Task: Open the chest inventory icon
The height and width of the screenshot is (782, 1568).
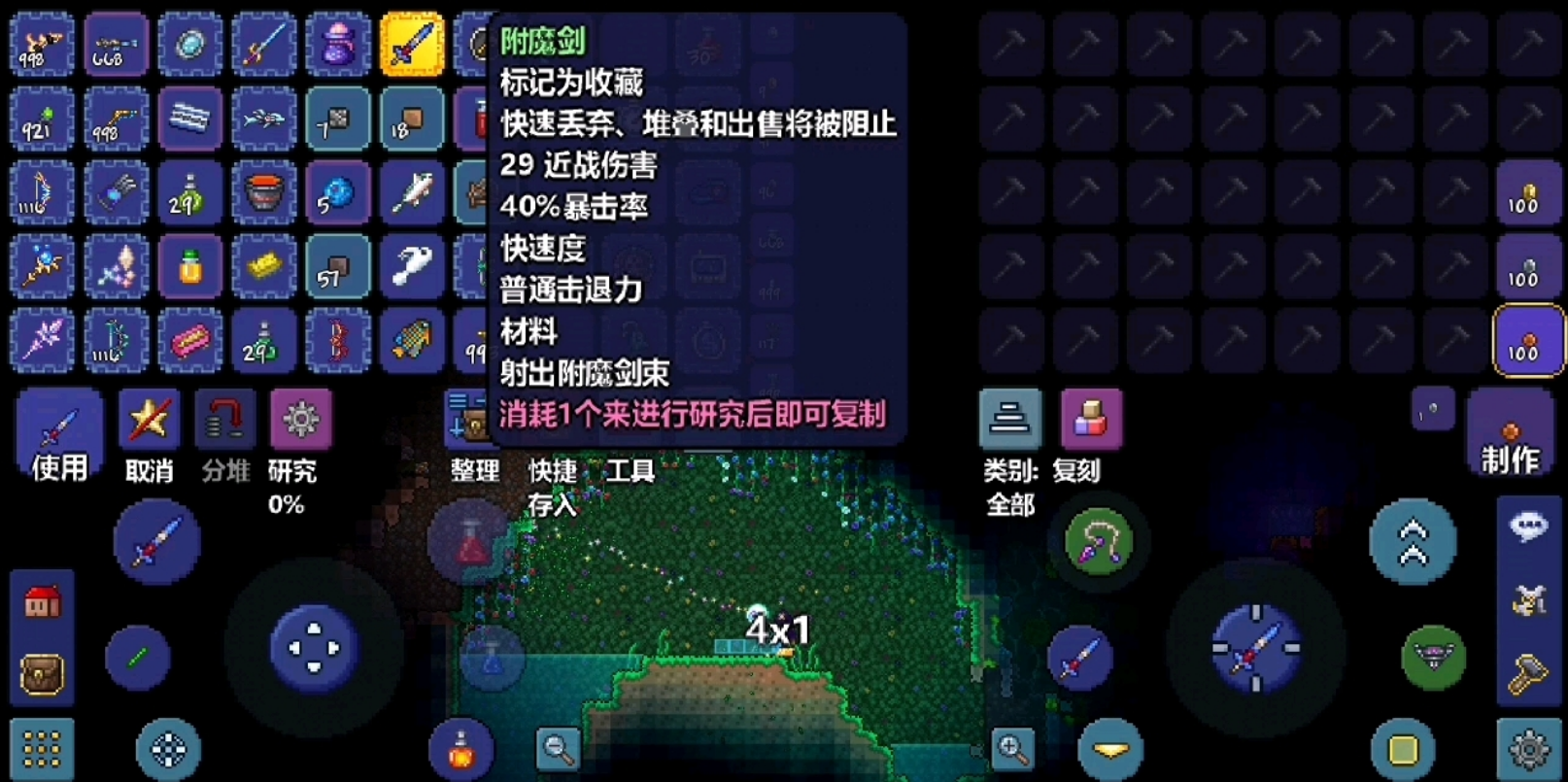Action: click(x=42, y=673)
